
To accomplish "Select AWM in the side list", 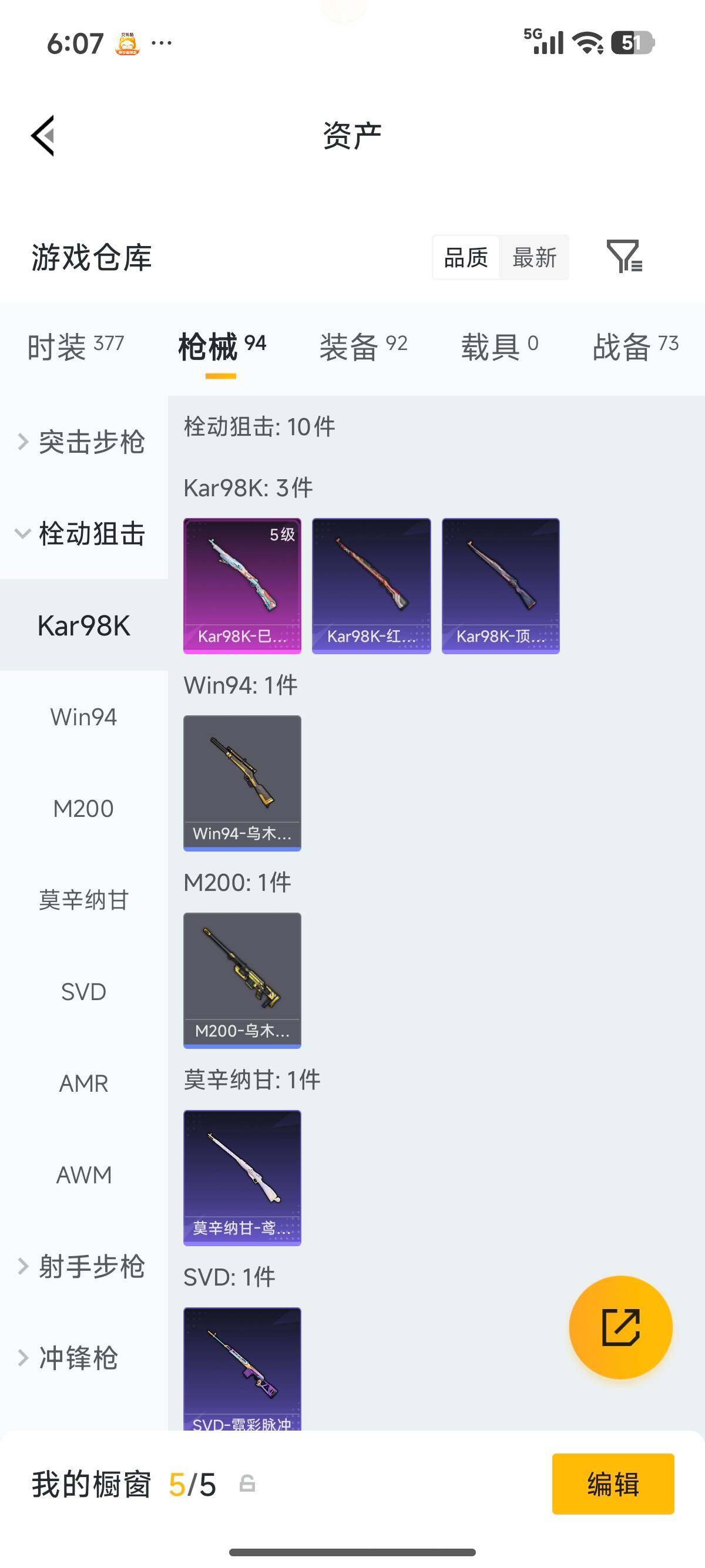I will 83,1175.
